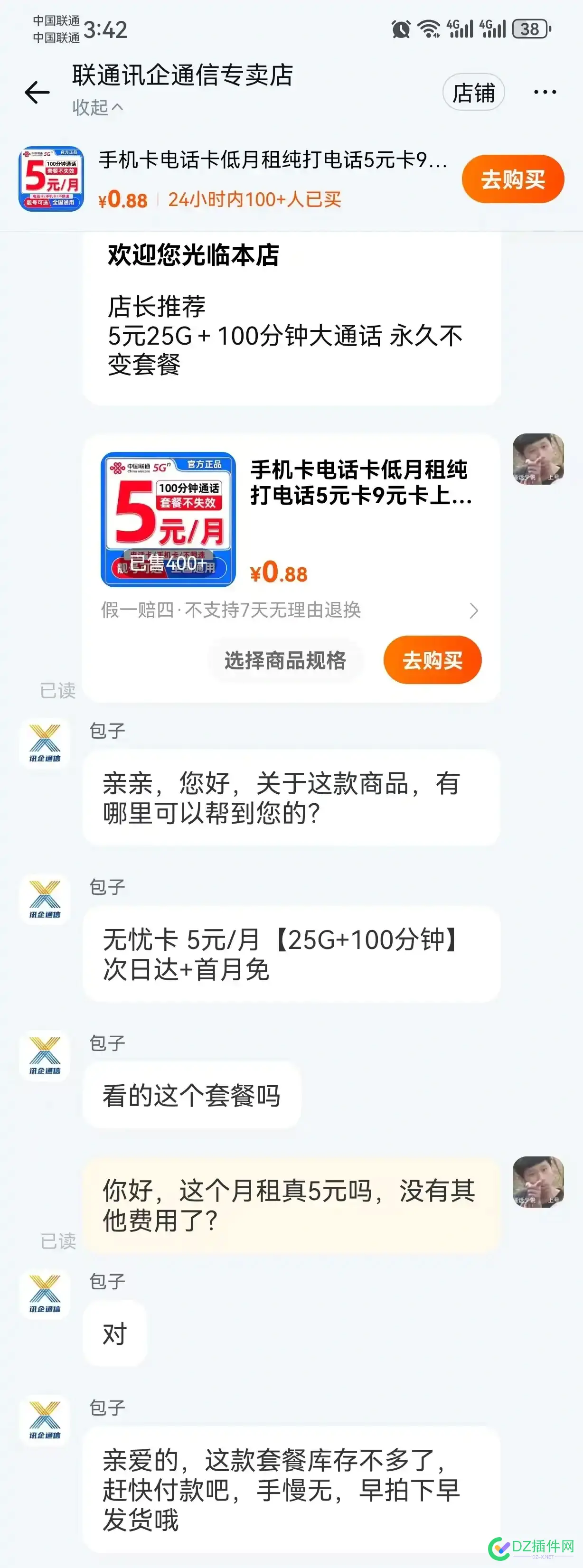Tap 去购买 on top product banner

coord(512,178)
